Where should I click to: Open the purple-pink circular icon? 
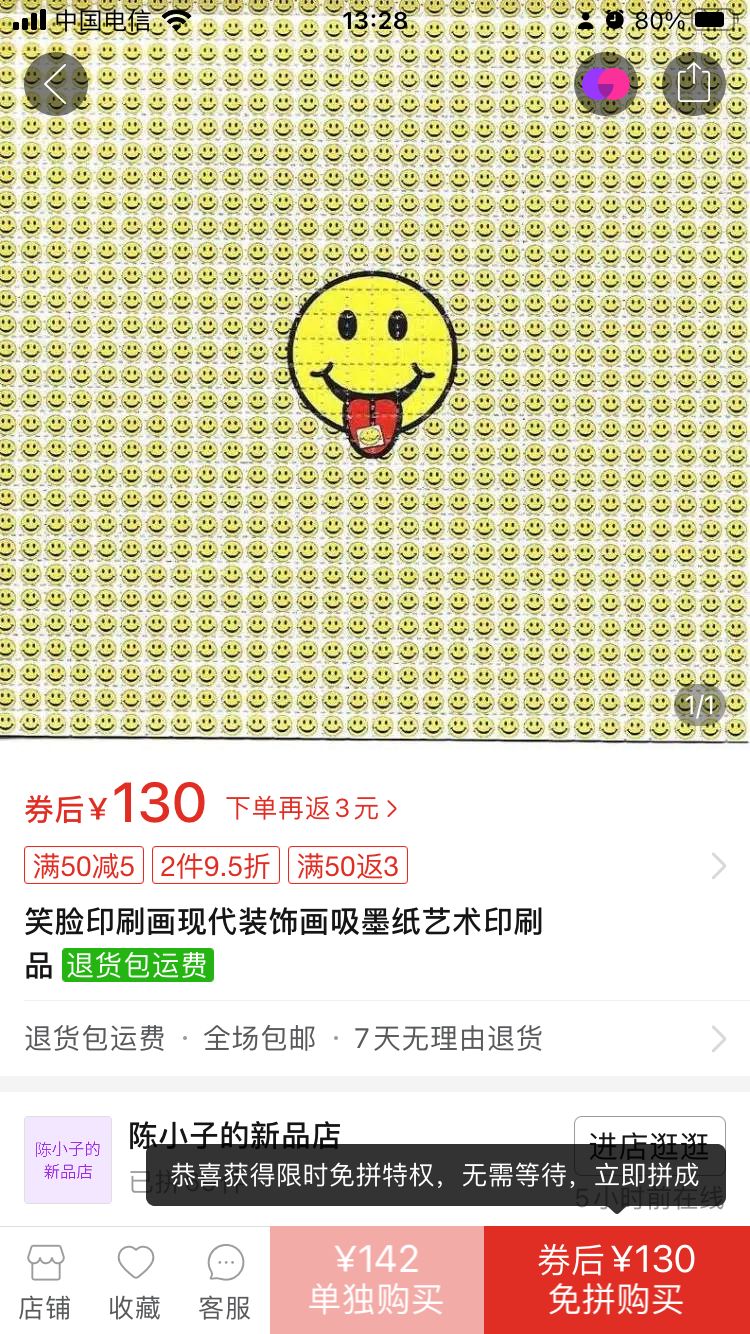pyautogui.click(x=606, y=84)
